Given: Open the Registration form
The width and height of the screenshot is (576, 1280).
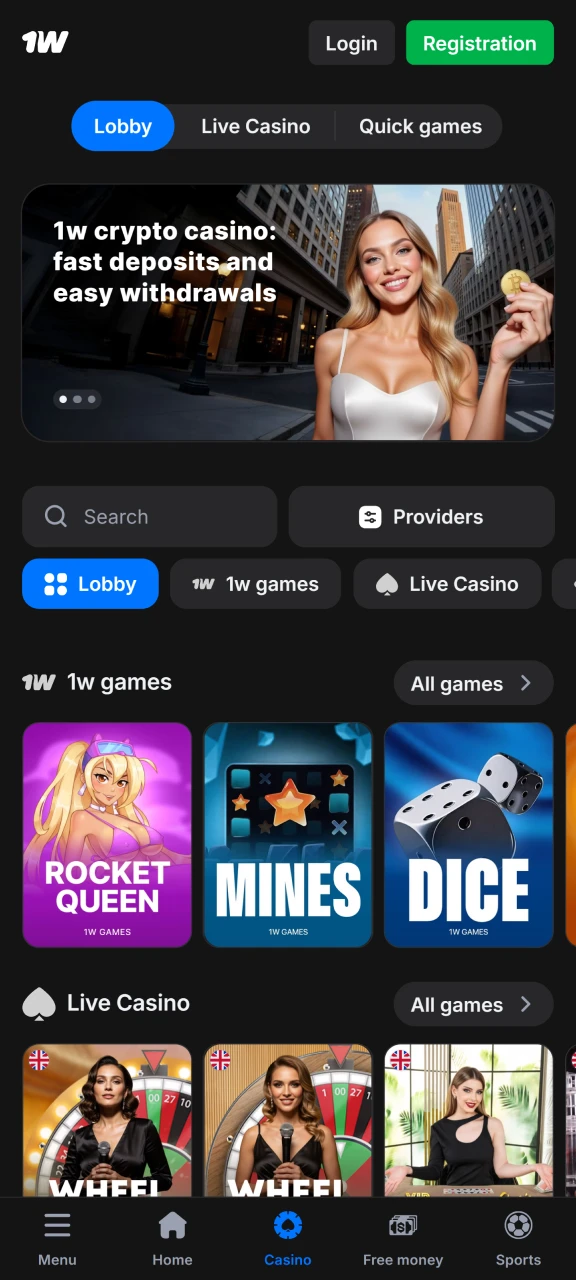Looking at the screenshot, I should click(479, 43).
